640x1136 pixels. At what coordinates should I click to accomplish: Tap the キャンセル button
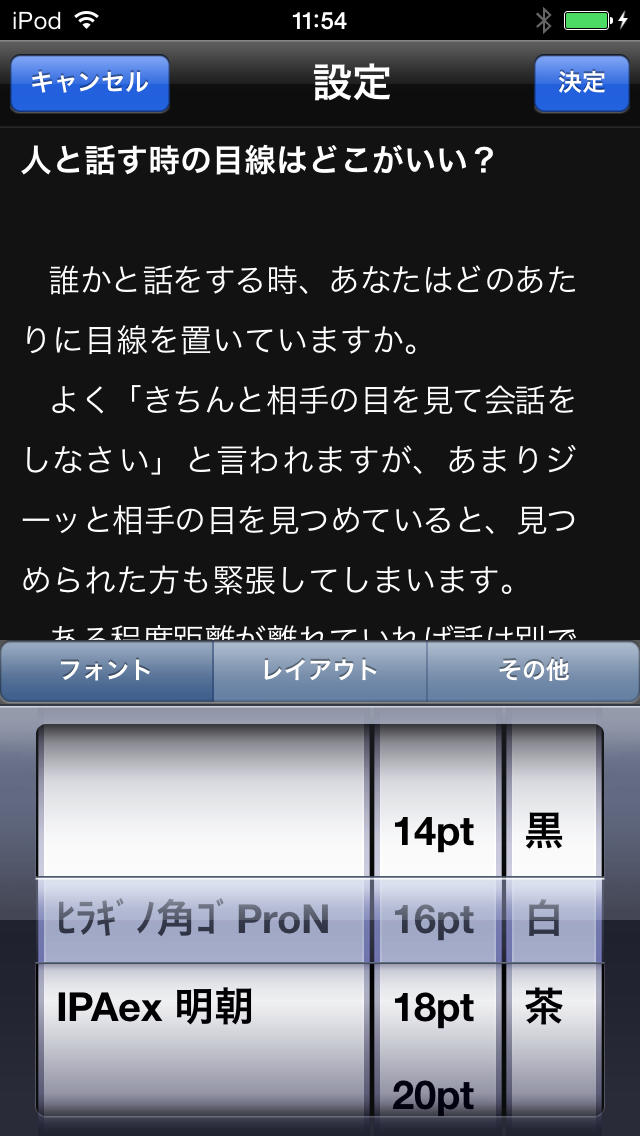[x=89, y=82]
